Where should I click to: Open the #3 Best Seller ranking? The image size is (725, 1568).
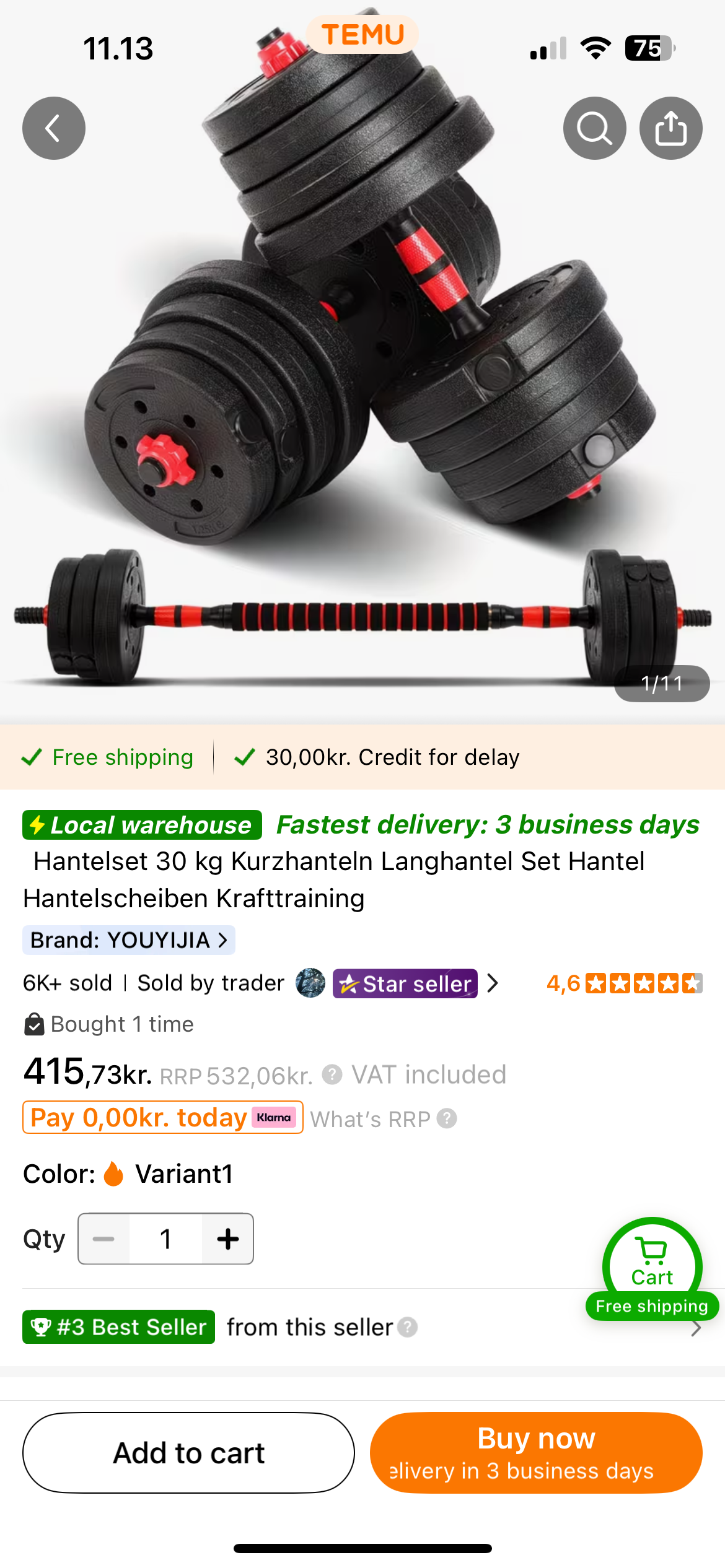119,1327
